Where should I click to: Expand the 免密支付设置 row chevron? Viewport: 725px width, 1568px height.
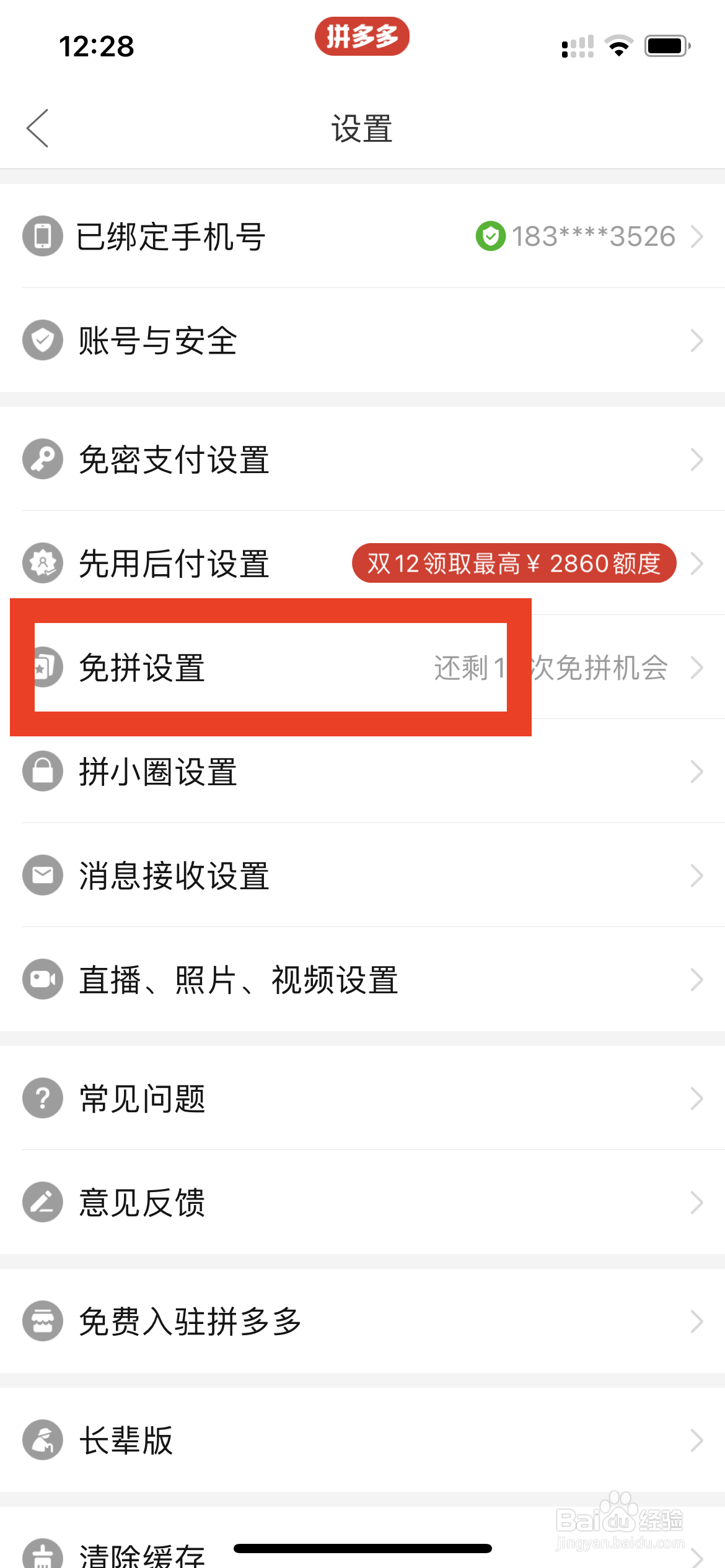coord(695,459)
